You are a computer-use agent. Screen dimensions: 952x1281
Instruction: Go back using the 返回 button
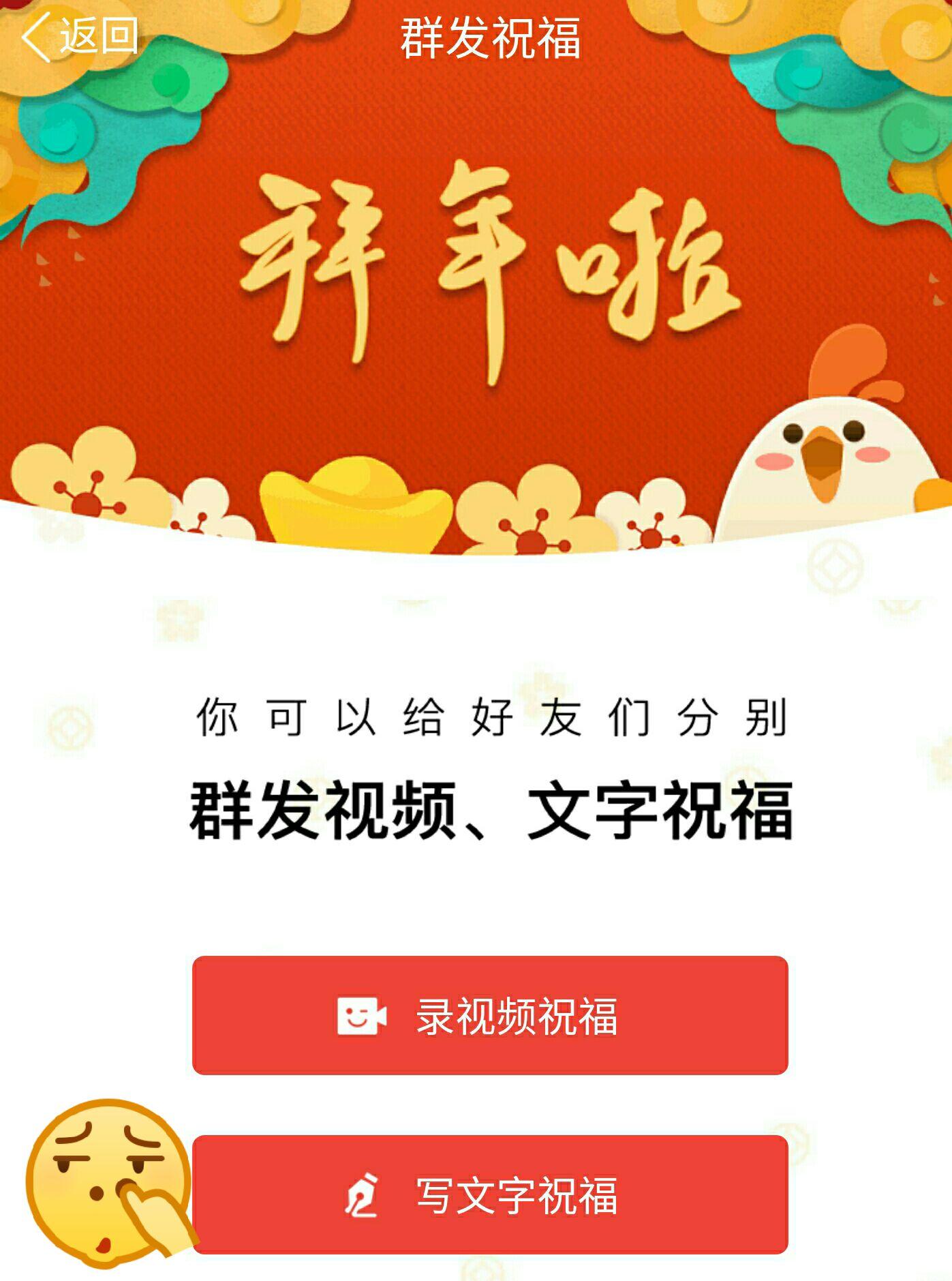[x=80, y=35]
